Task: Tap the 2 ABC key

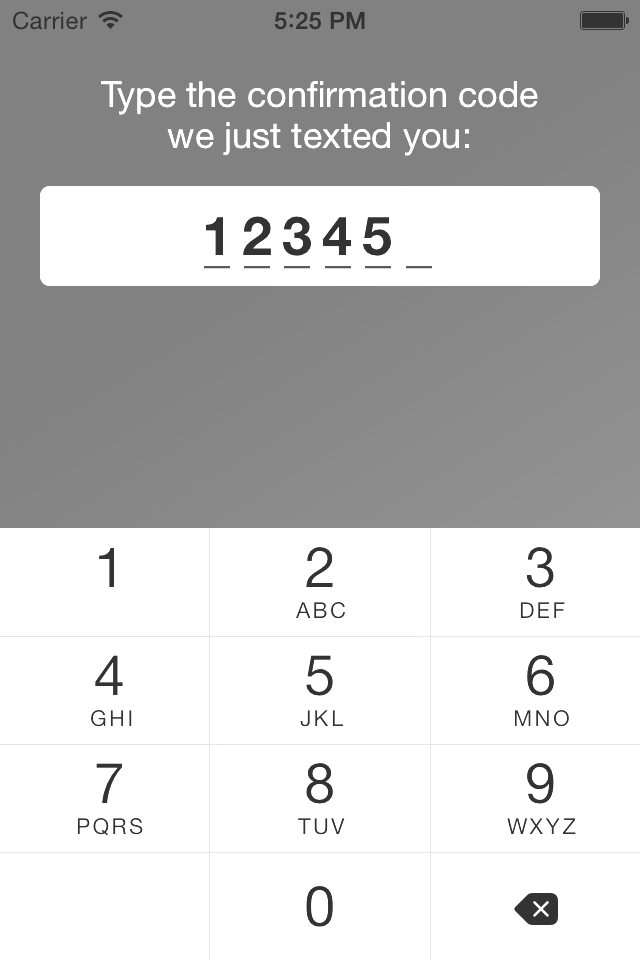Action: point(320,582)
